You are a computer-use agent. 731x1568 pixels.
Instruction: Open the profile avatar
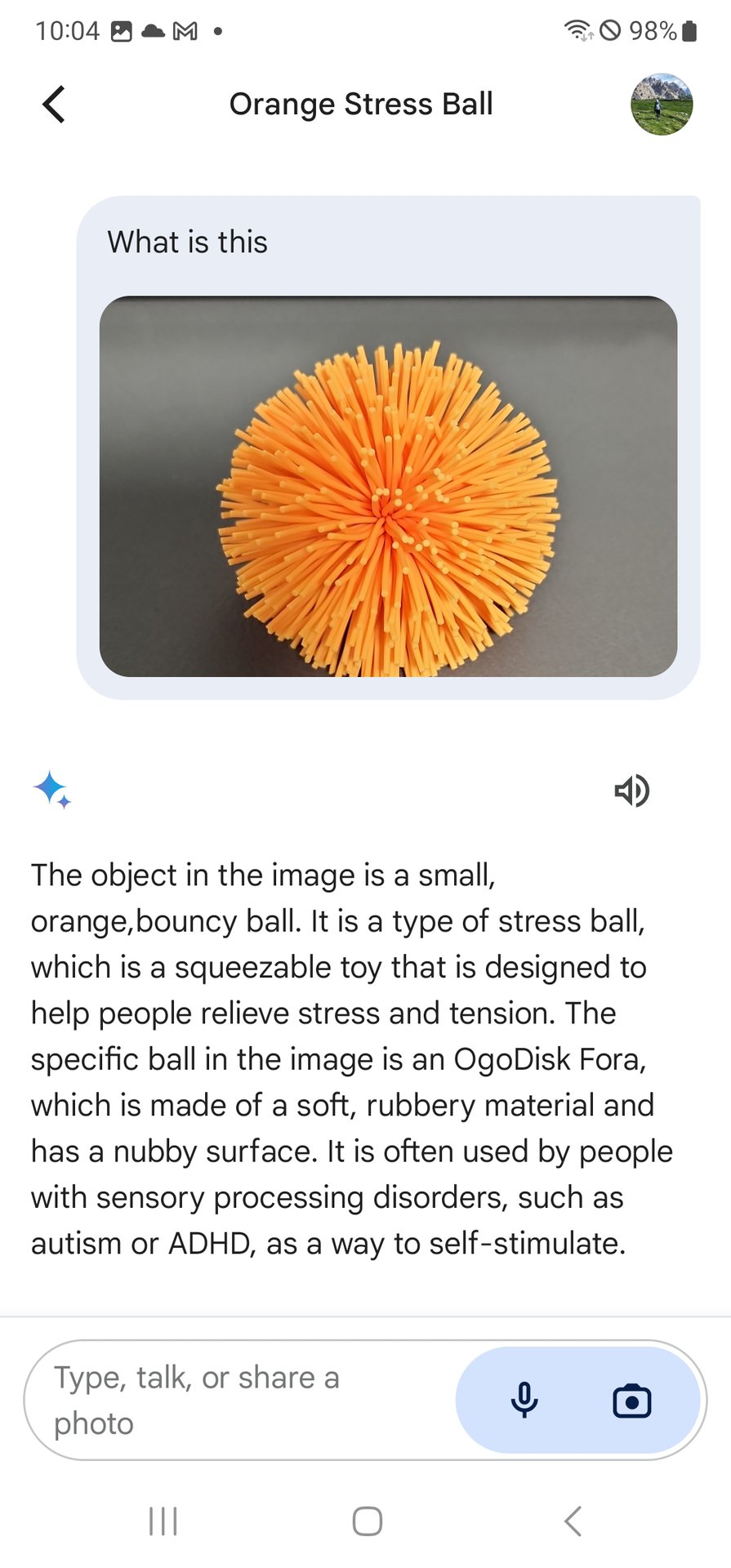click(662, 105)
